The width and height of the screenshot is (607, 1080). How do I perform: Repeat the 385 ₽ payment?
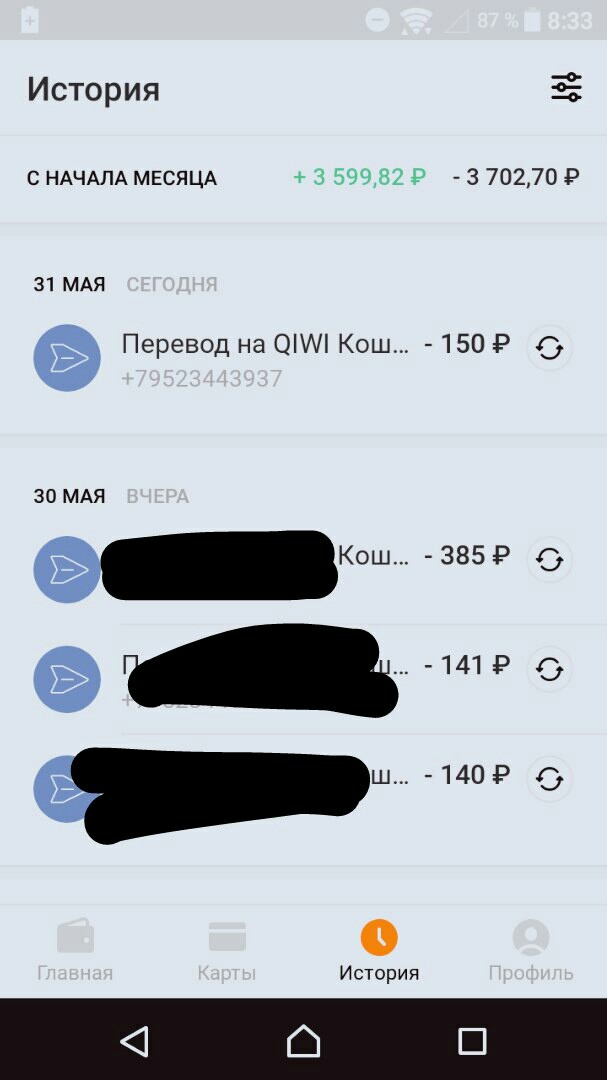tap(549, 560)
